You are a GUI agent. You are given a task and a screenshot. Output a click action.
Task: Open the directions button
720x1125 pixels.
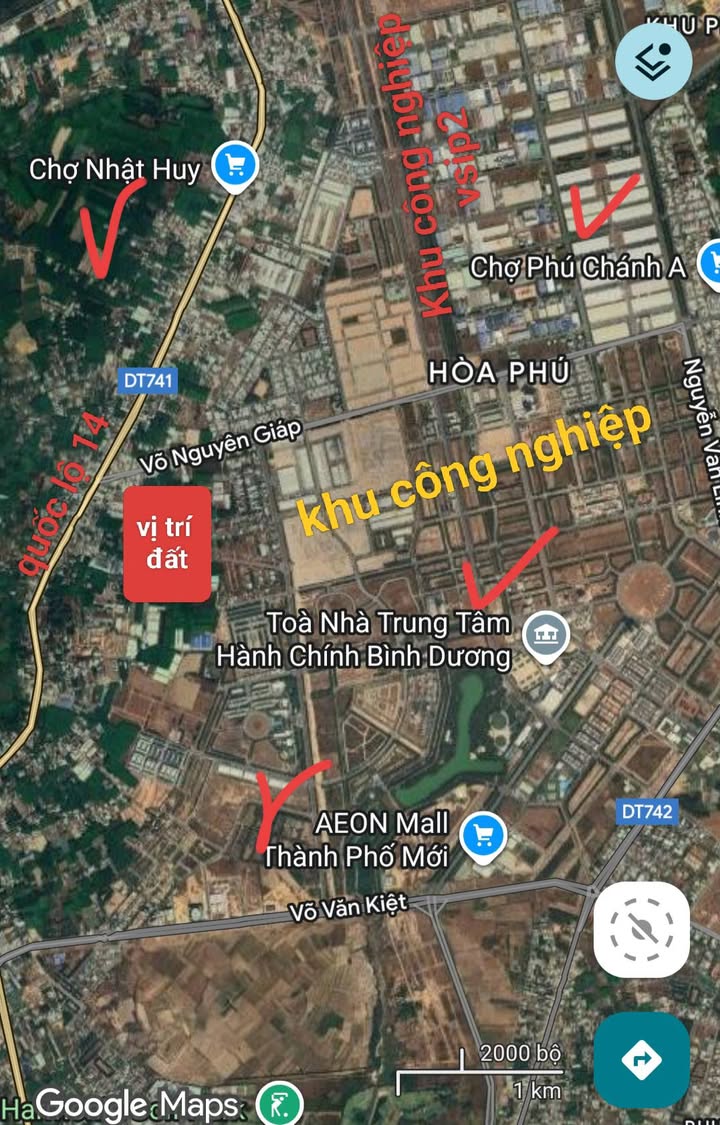(641, 1060)
